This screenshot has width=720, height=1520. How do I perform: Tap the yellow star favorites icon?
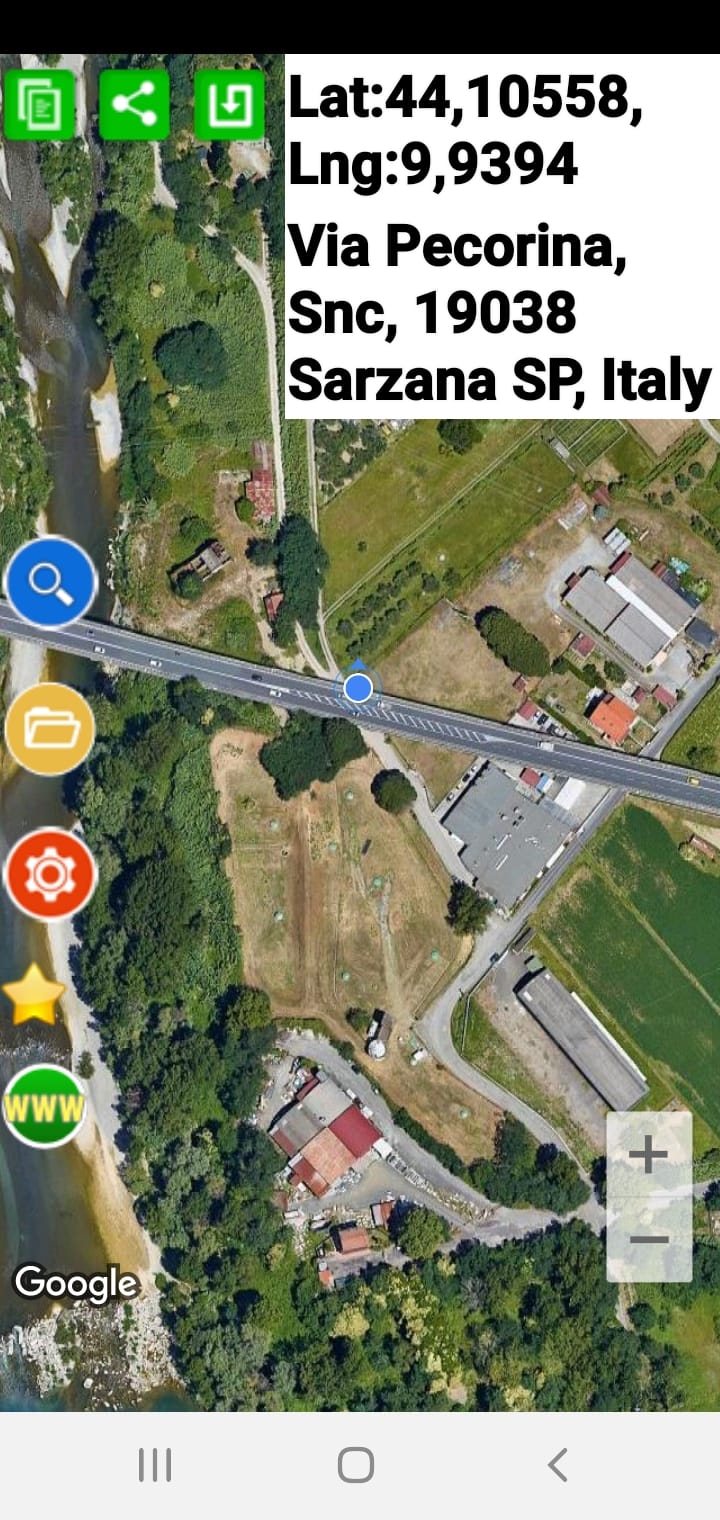coord(35,996)
